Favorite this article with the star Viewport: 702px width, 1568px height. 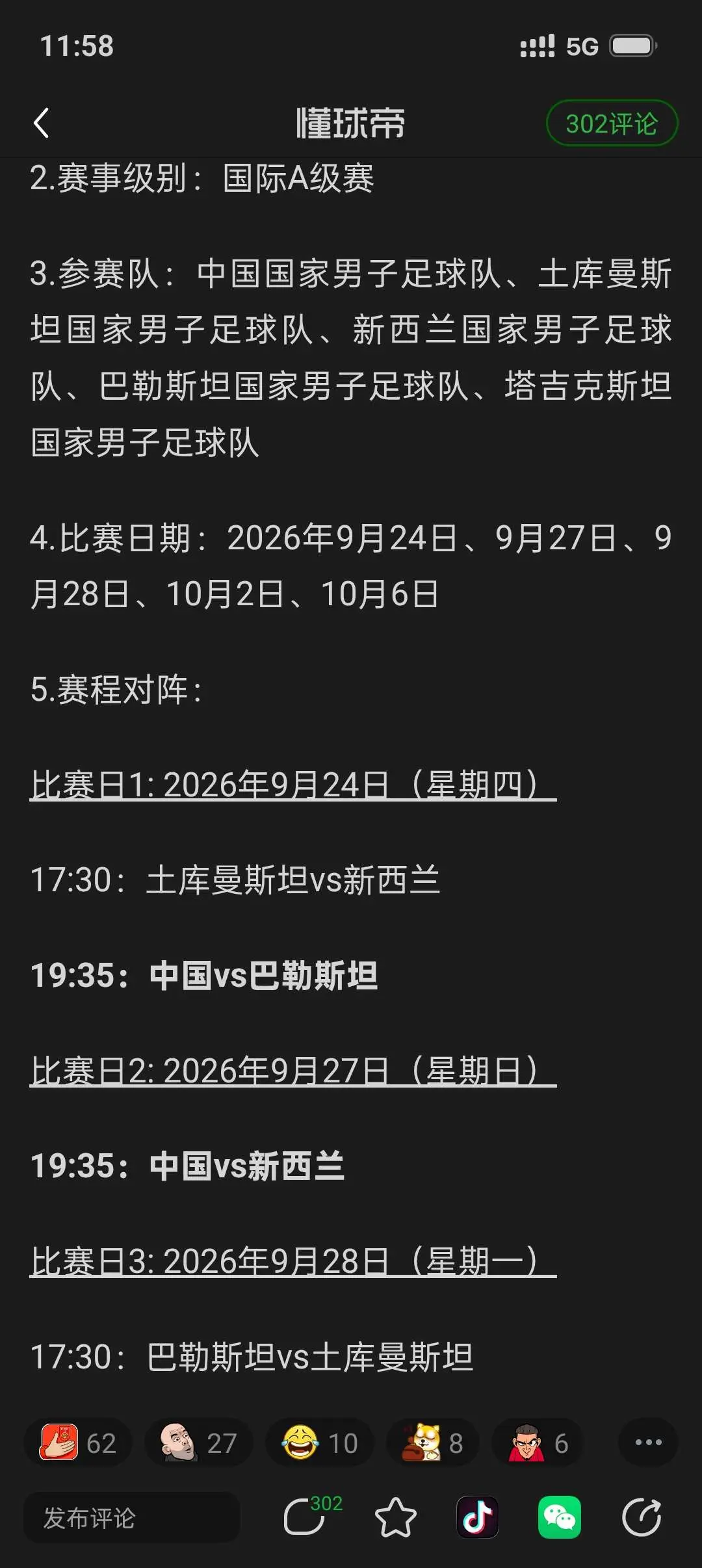pos(395,1518)
